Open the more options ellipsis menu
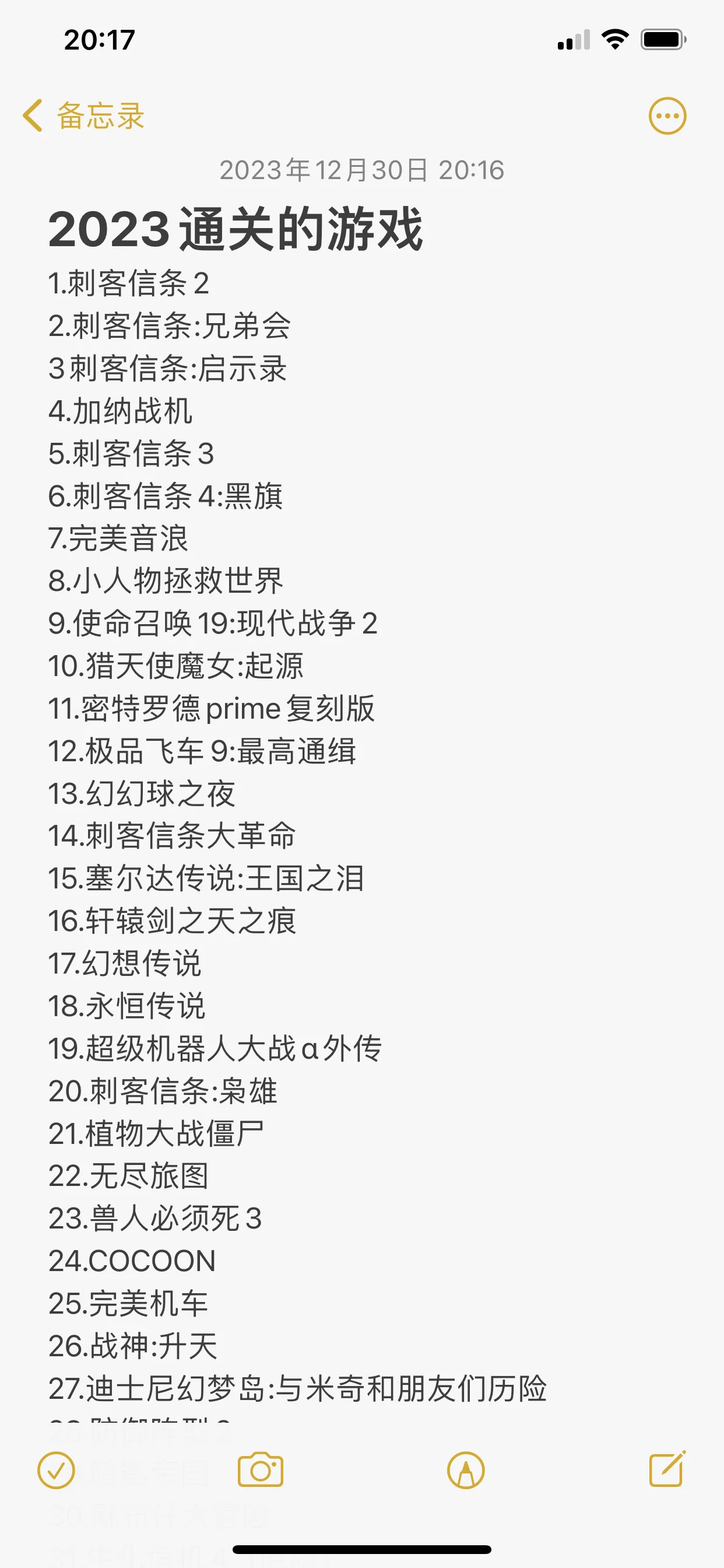Viewport: 724px width, 1568px height. click(667, 116)
